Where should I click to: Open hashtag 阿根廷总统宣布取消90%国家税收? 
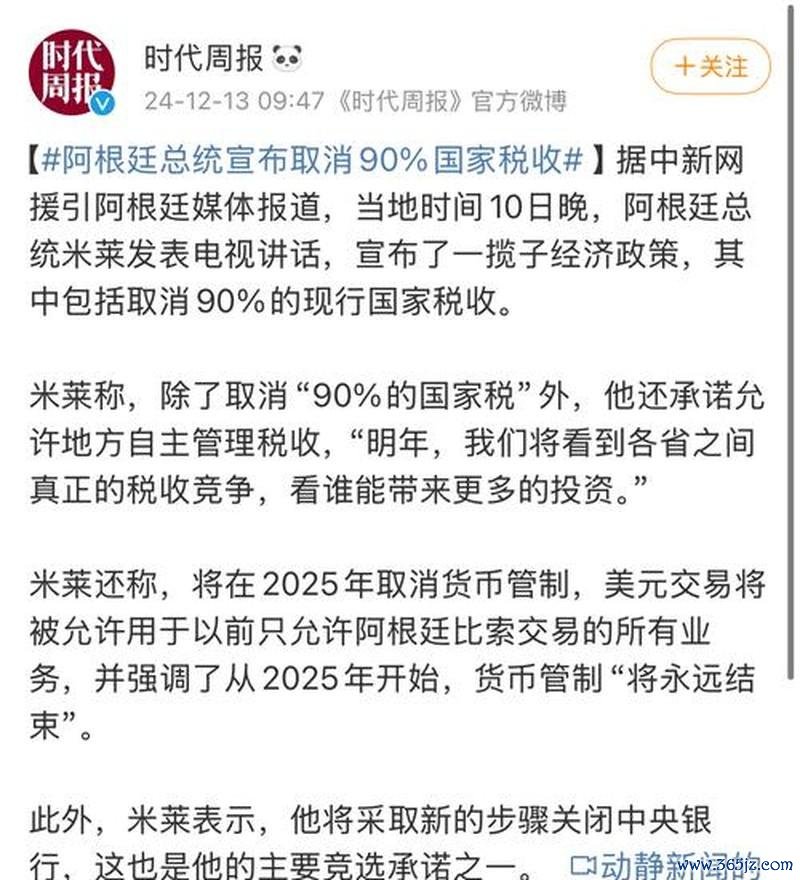coord(309,160)
